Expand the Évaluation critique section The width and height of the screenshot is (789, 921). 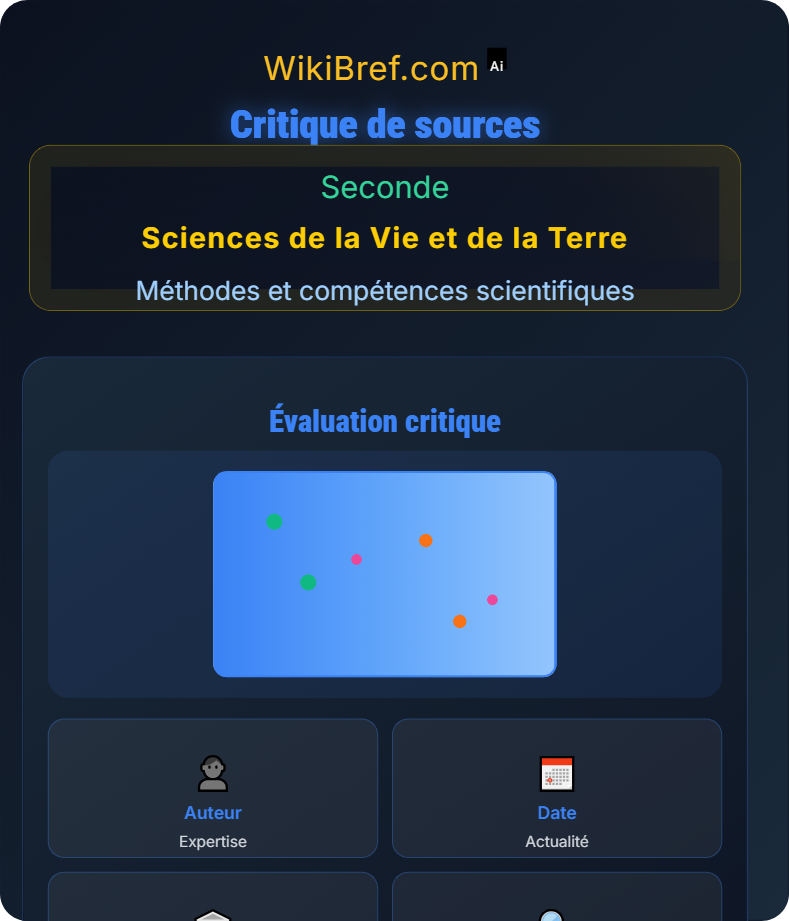click(x=384, y=421)
